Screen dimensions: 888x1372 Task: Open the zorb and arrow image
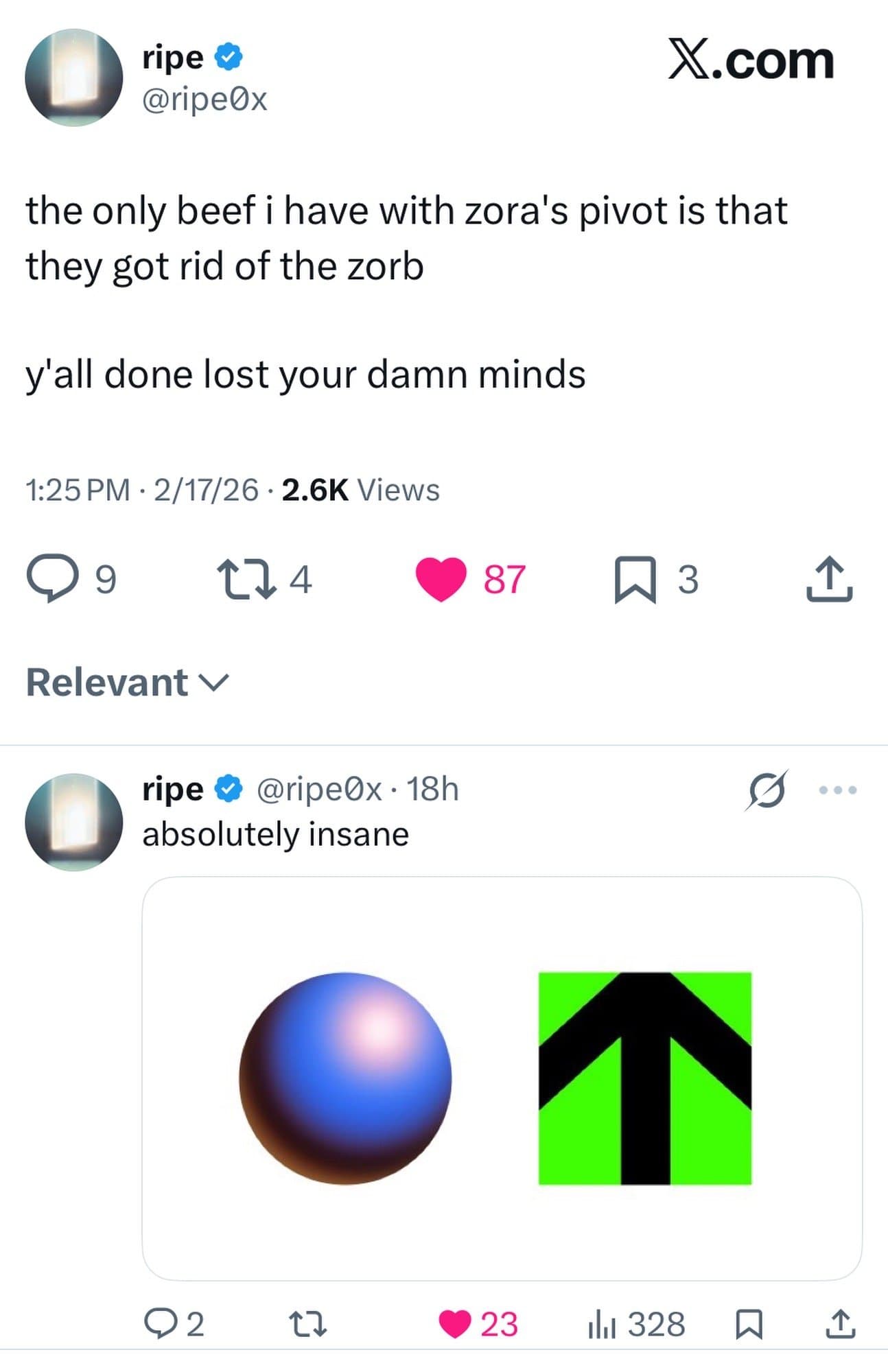501,1078
